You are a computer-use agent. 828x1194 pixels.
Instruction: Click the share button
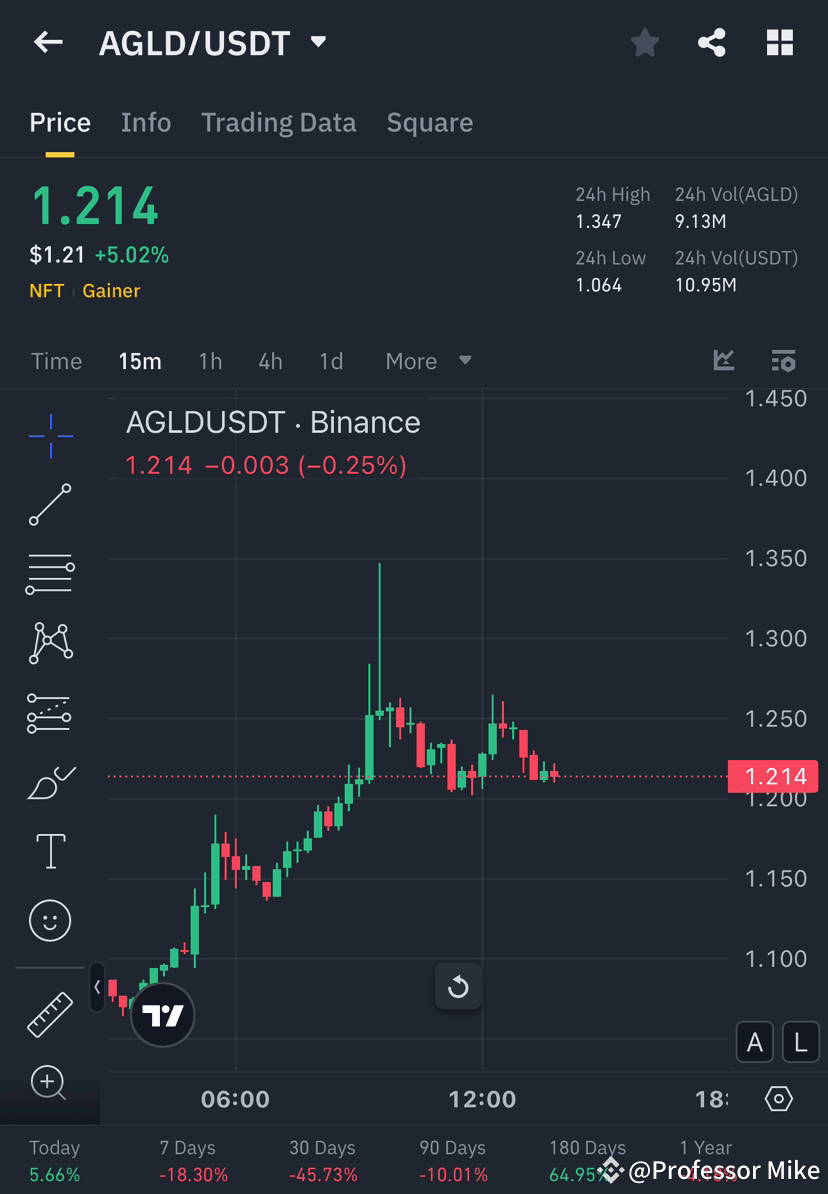click(712, 42)
